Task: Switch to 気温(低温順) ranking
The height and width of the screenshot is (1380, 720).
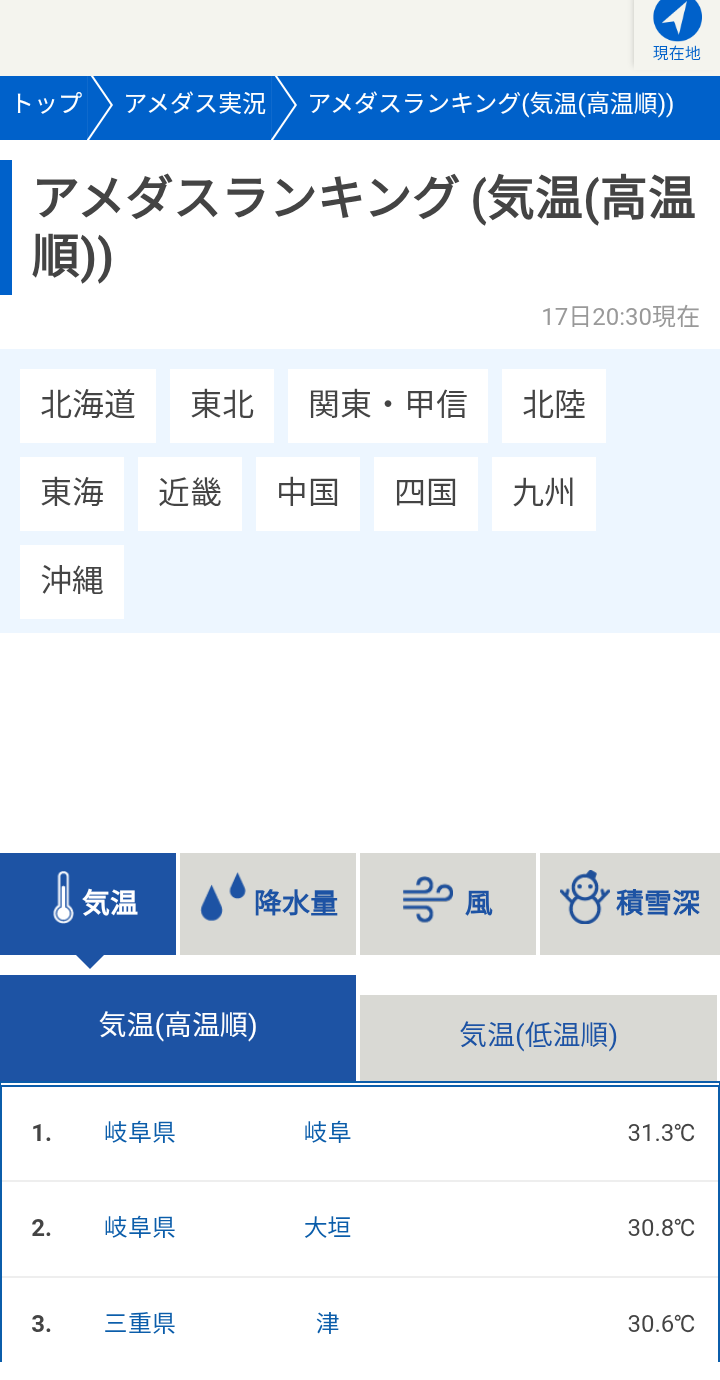Action: point(538,1037)
